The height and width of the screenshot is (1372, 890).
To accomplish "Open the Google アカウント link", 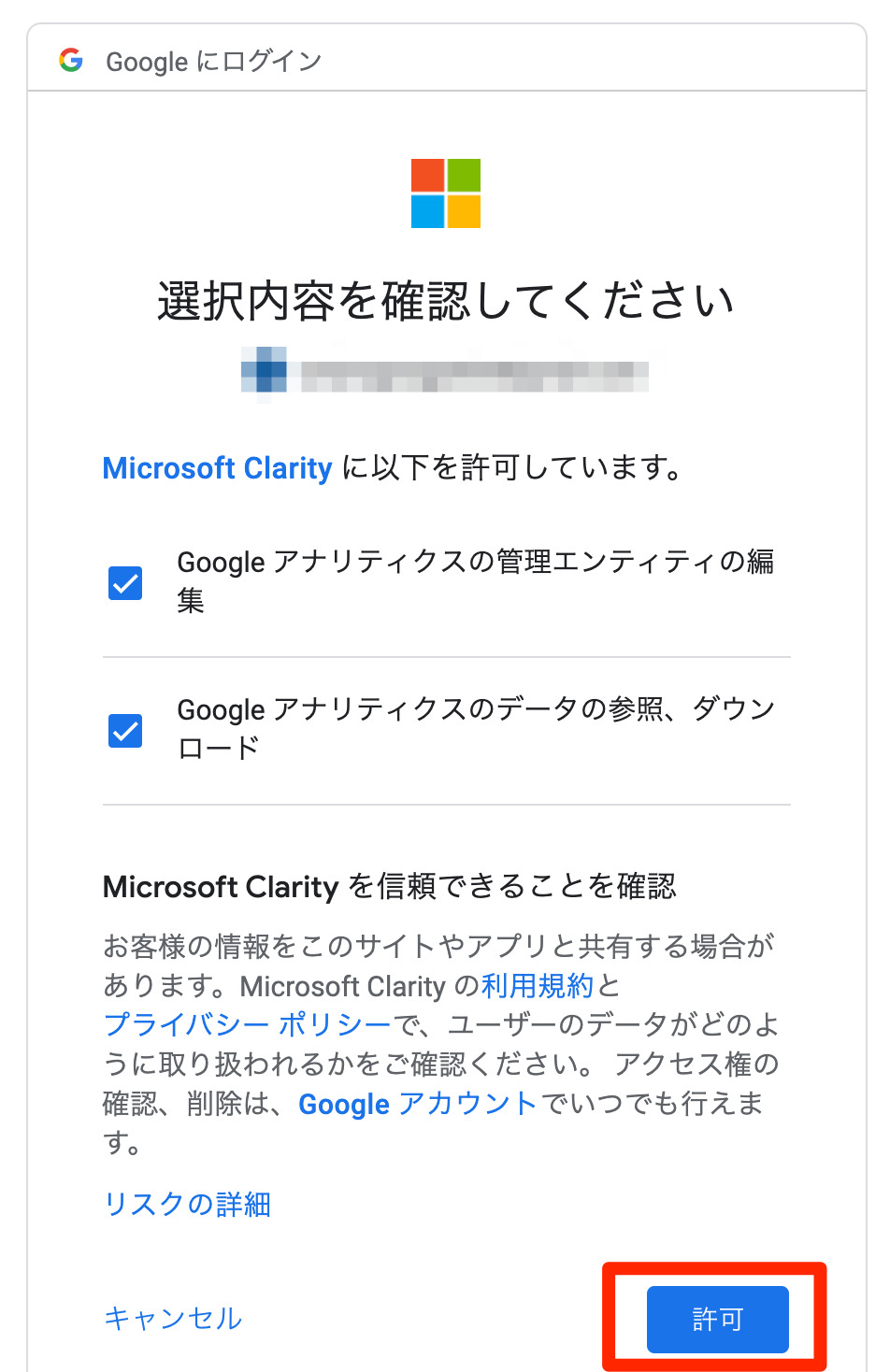I will coord(417,1104).
